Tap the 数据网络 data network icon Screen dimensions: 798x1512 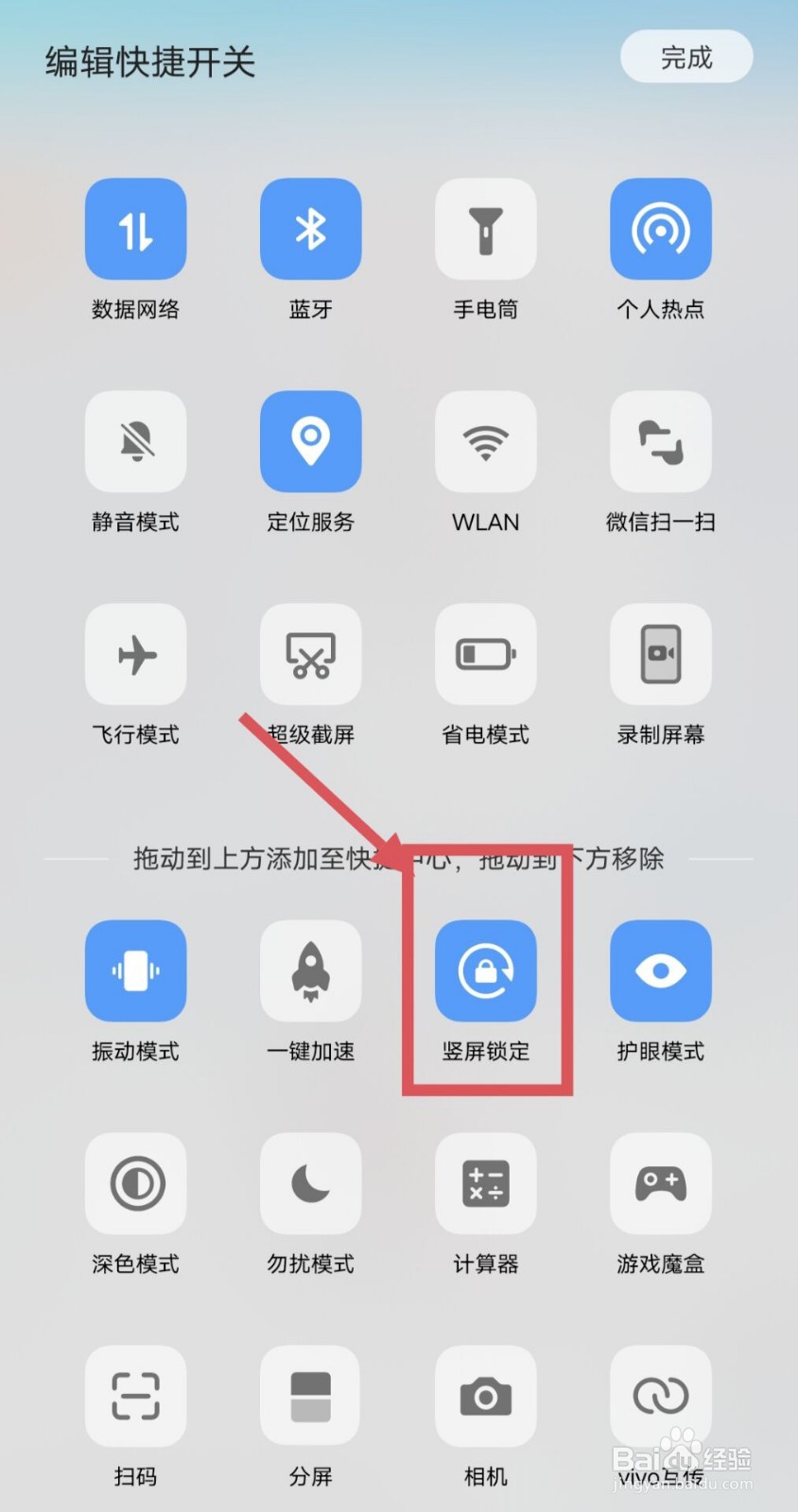135,229
